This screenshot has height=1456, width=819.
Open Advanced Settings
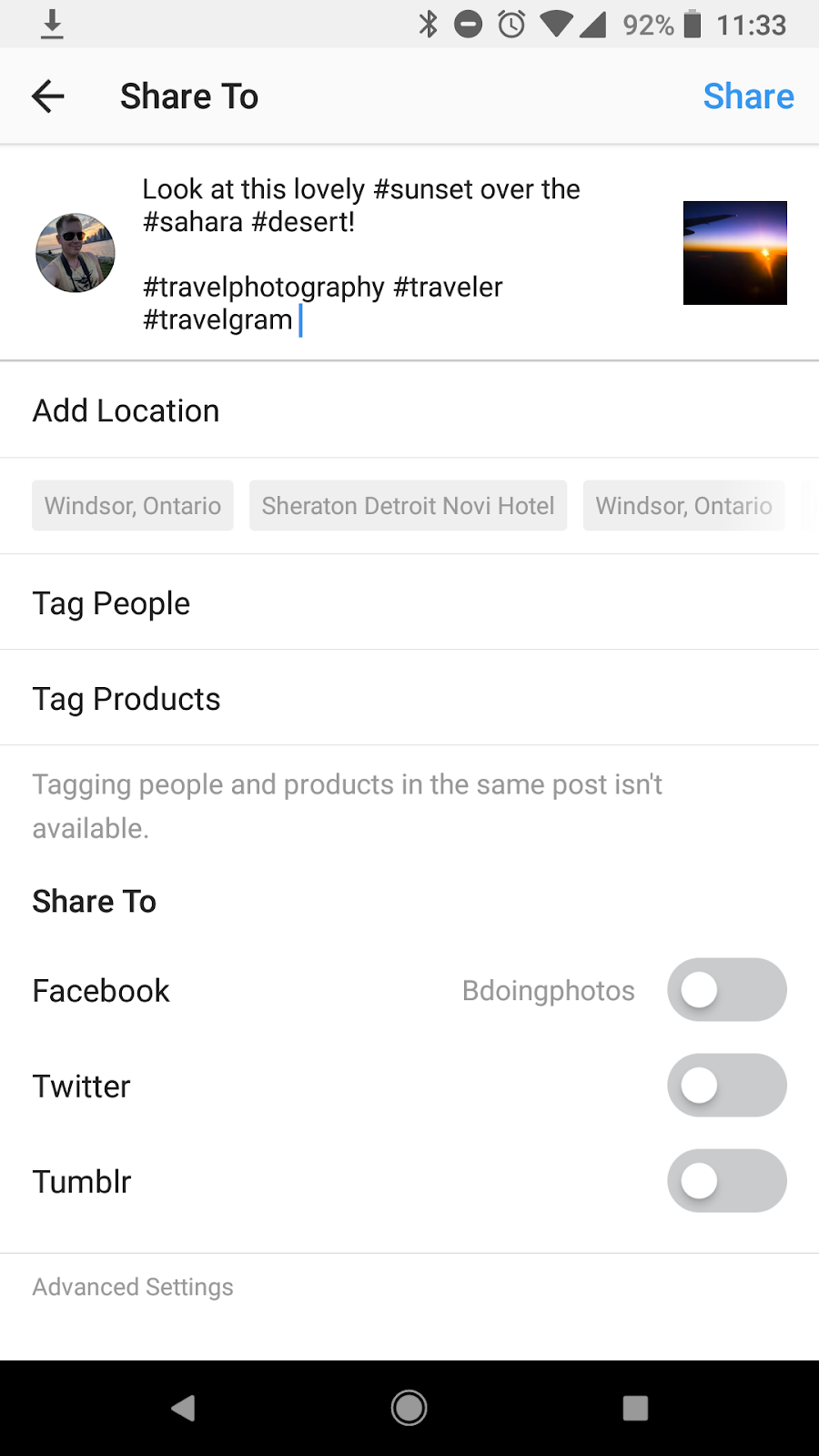click(x=133, y=1287)
